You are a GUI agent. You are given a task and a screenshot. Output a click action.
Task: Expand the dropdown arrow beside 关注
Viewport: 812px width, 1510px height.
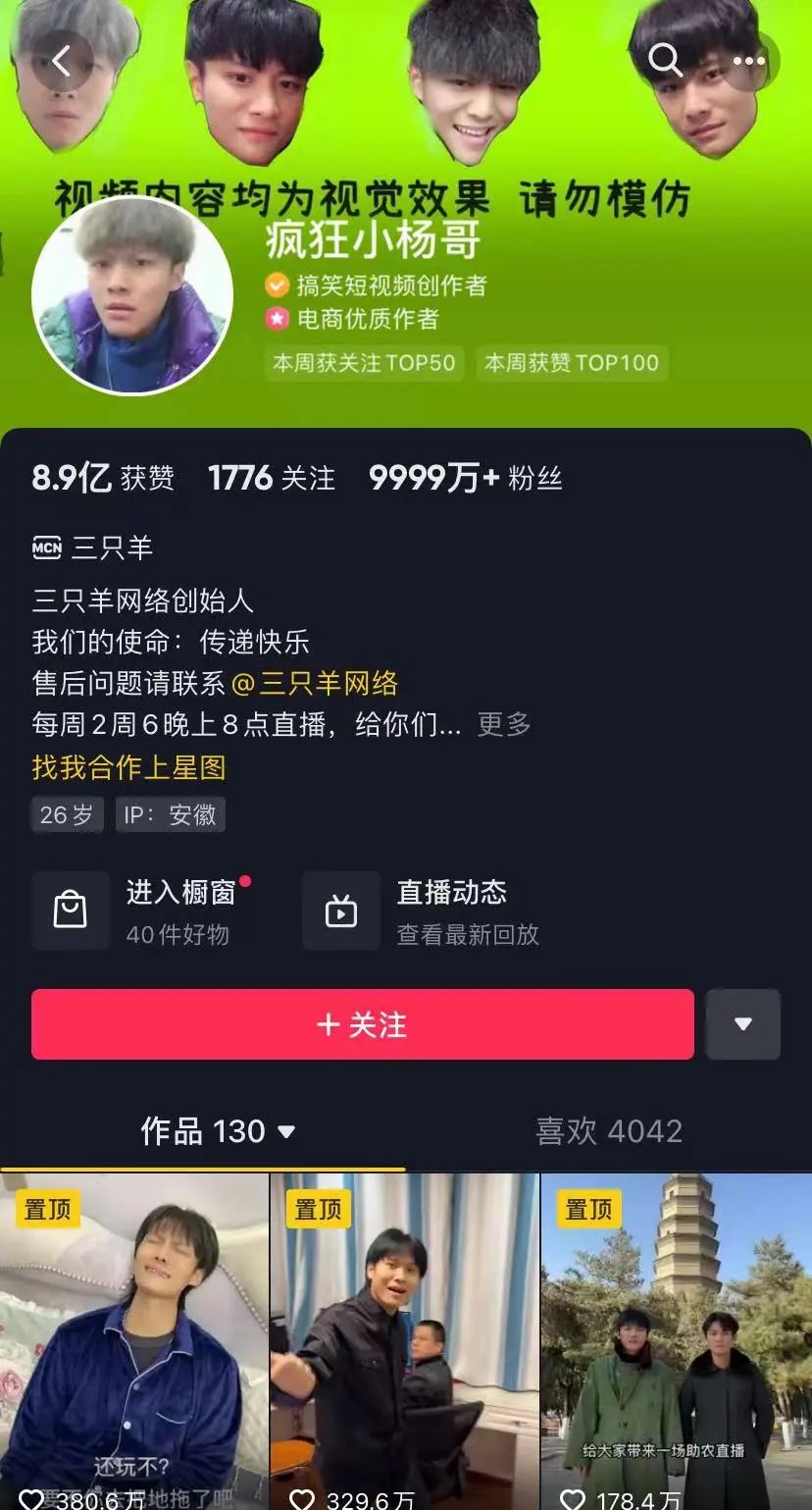tap(743, 1024)
